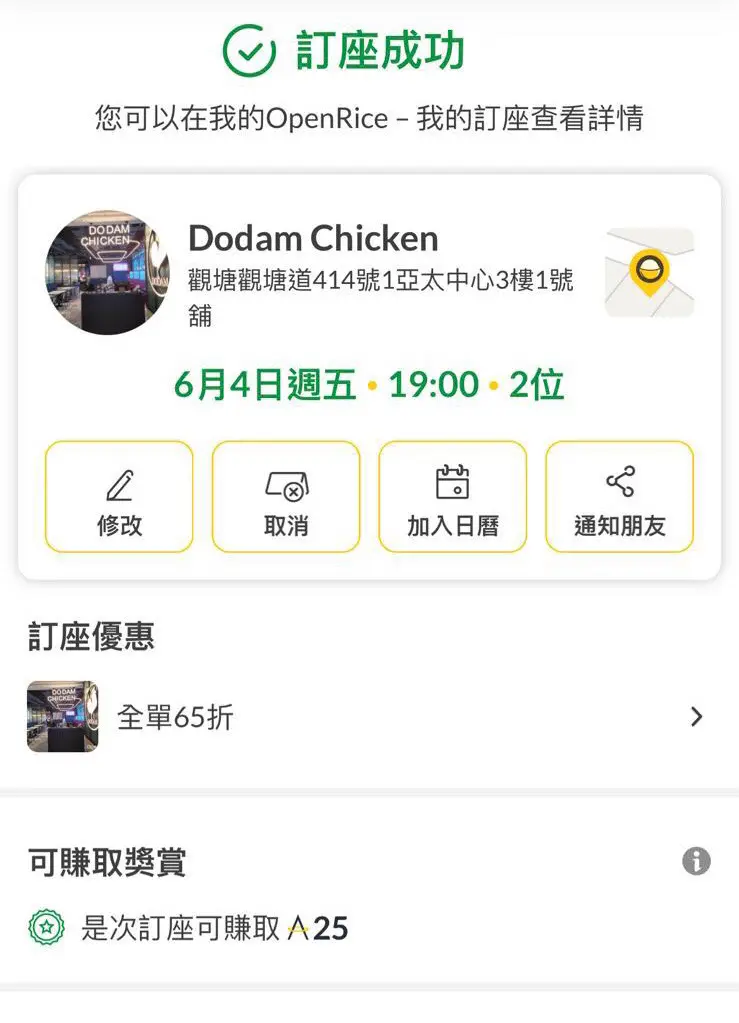
Task: Open the map location thumbnail
Action: pos(649,273)
